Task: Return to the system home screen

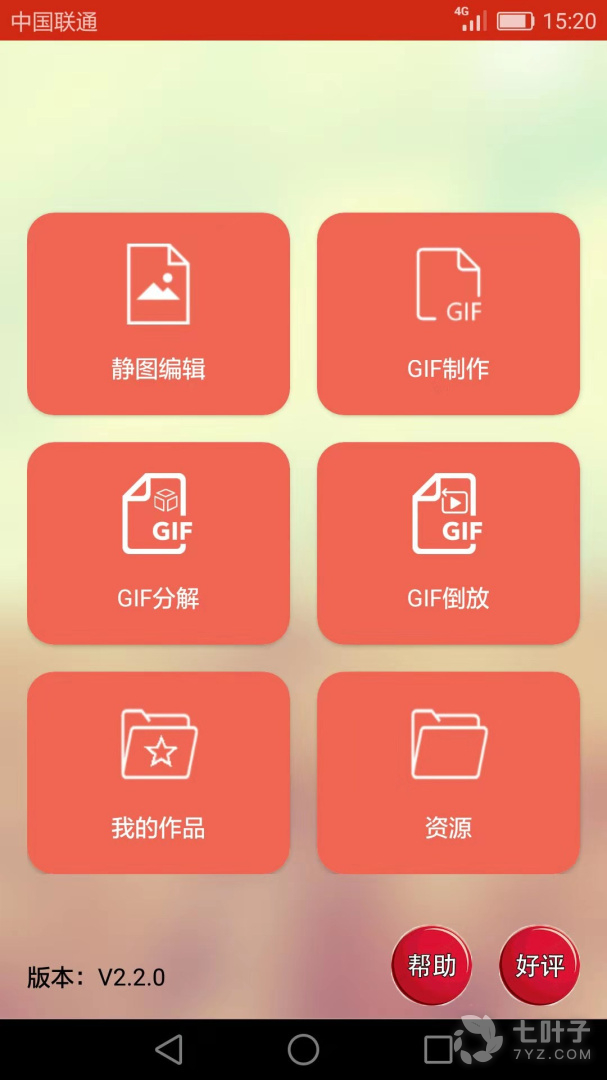Action: pos(303,1049)
